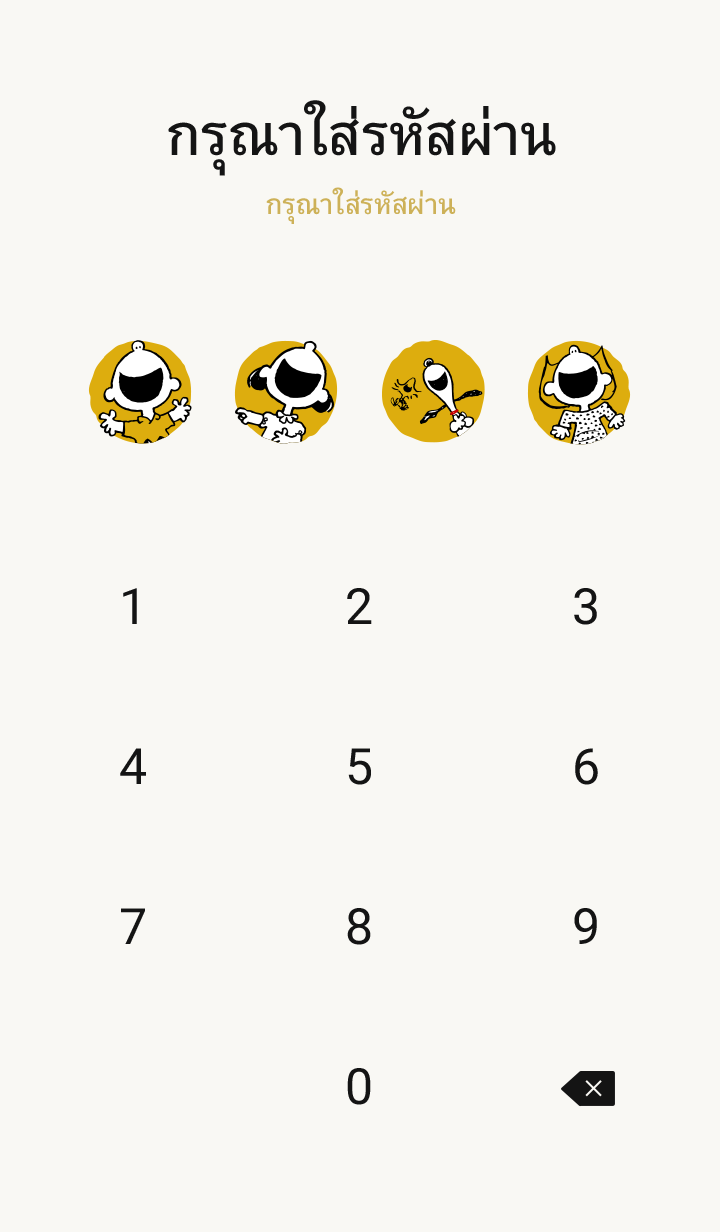This screenshot has width=720, height=1232.
Task: Tap the number 9 key
Action: (x=585, y=927)
